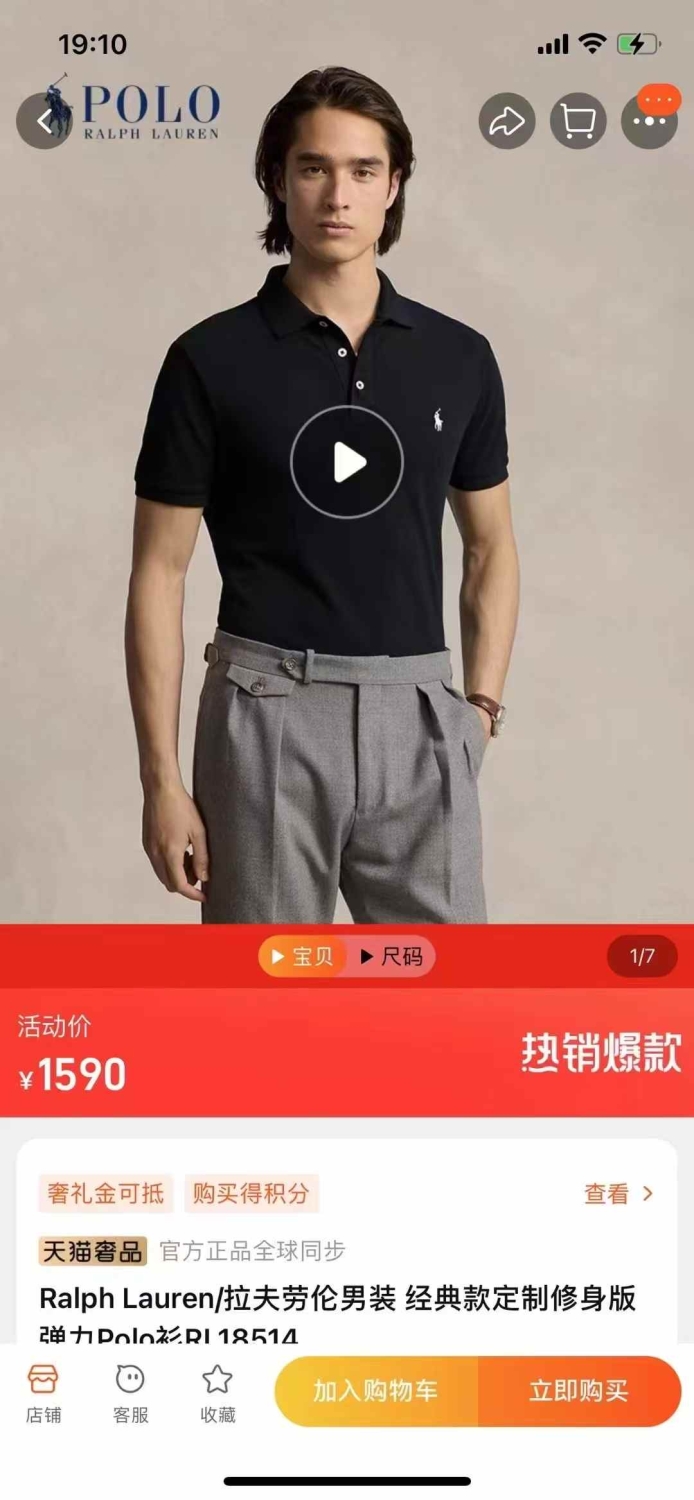Viewport: 694px width, 1500px height.
Task: Go back using the top-left arrow
Action: tap(44, 122)
